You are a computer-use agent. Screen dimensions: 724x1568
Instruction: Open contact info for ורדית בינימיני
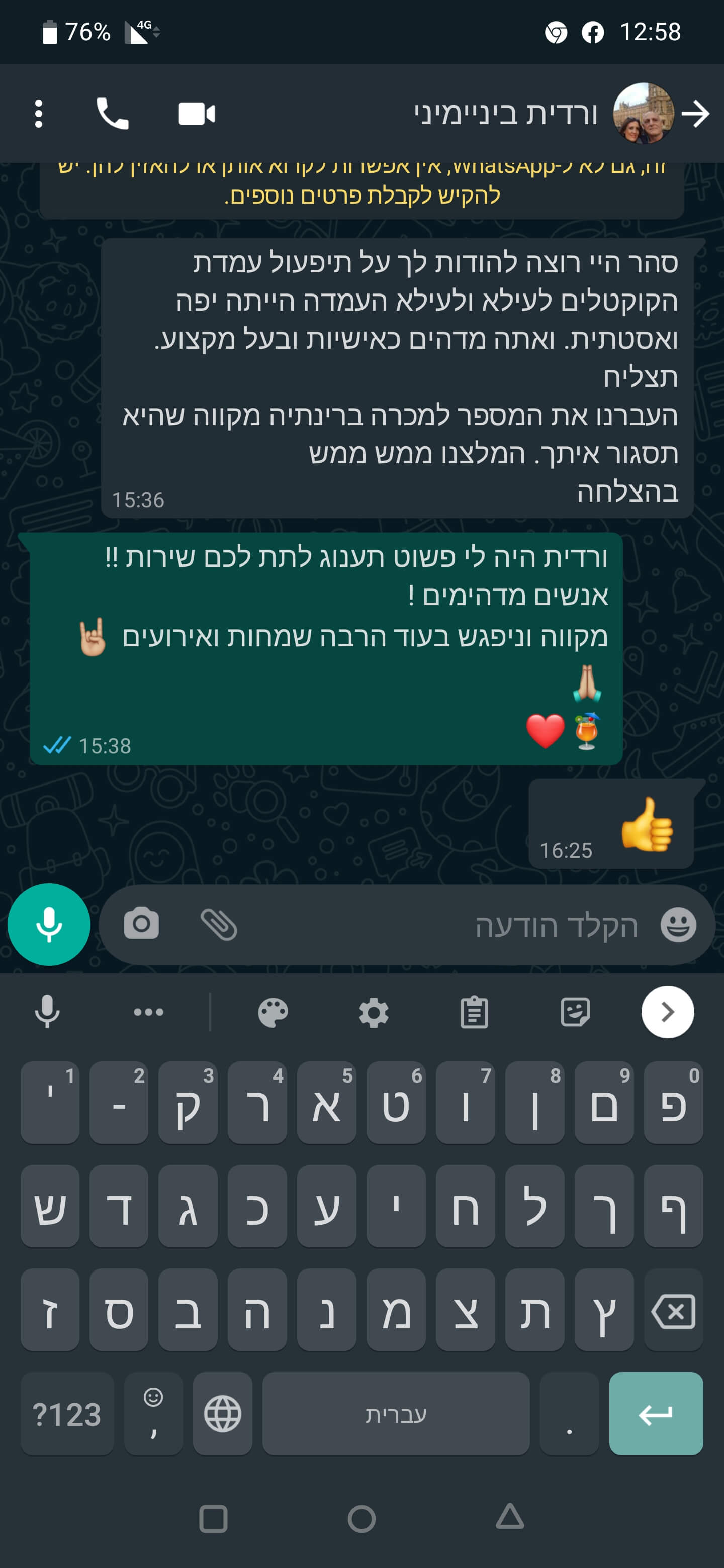(x=505, y=114)
